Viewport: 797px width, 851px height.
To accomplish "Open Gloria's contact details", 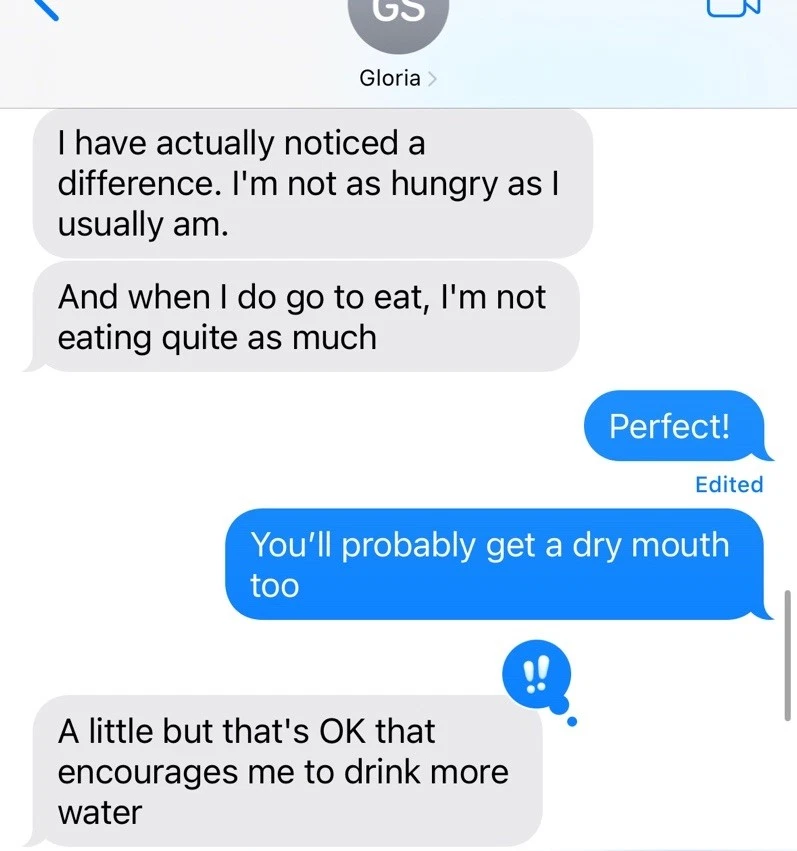I will 397,78.
